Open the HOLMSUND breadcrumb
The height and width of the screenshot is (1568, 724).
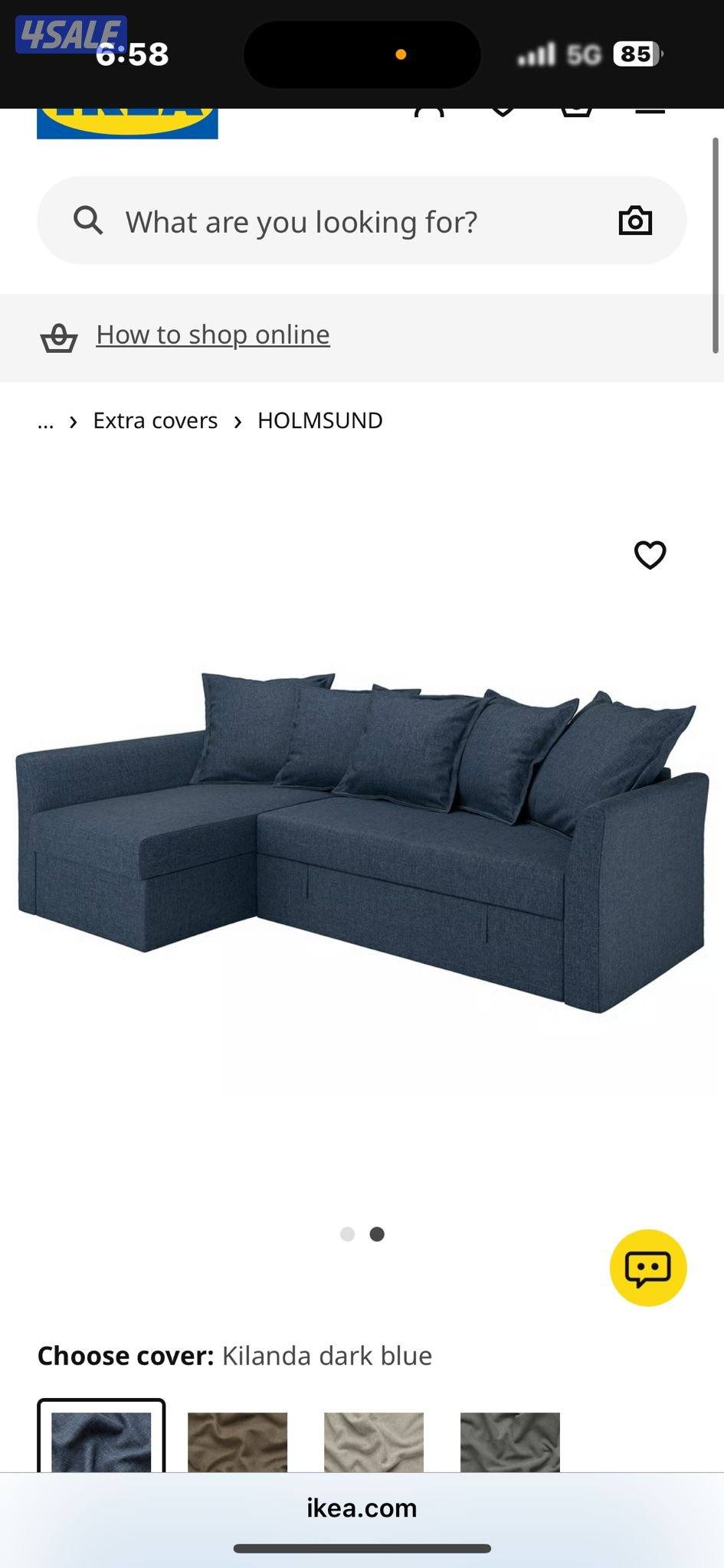tap(319, 420)
